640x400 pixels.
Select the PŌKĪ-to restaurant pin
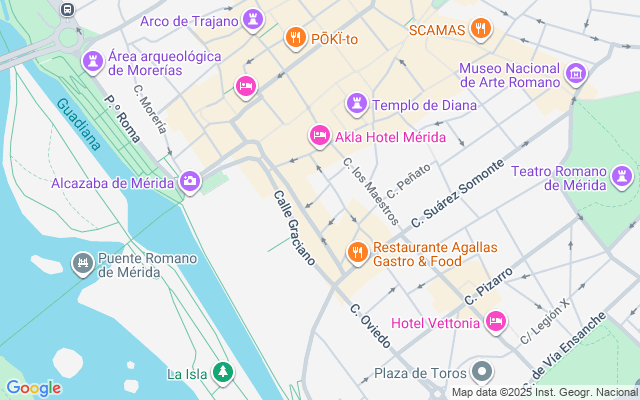[296, 38]
